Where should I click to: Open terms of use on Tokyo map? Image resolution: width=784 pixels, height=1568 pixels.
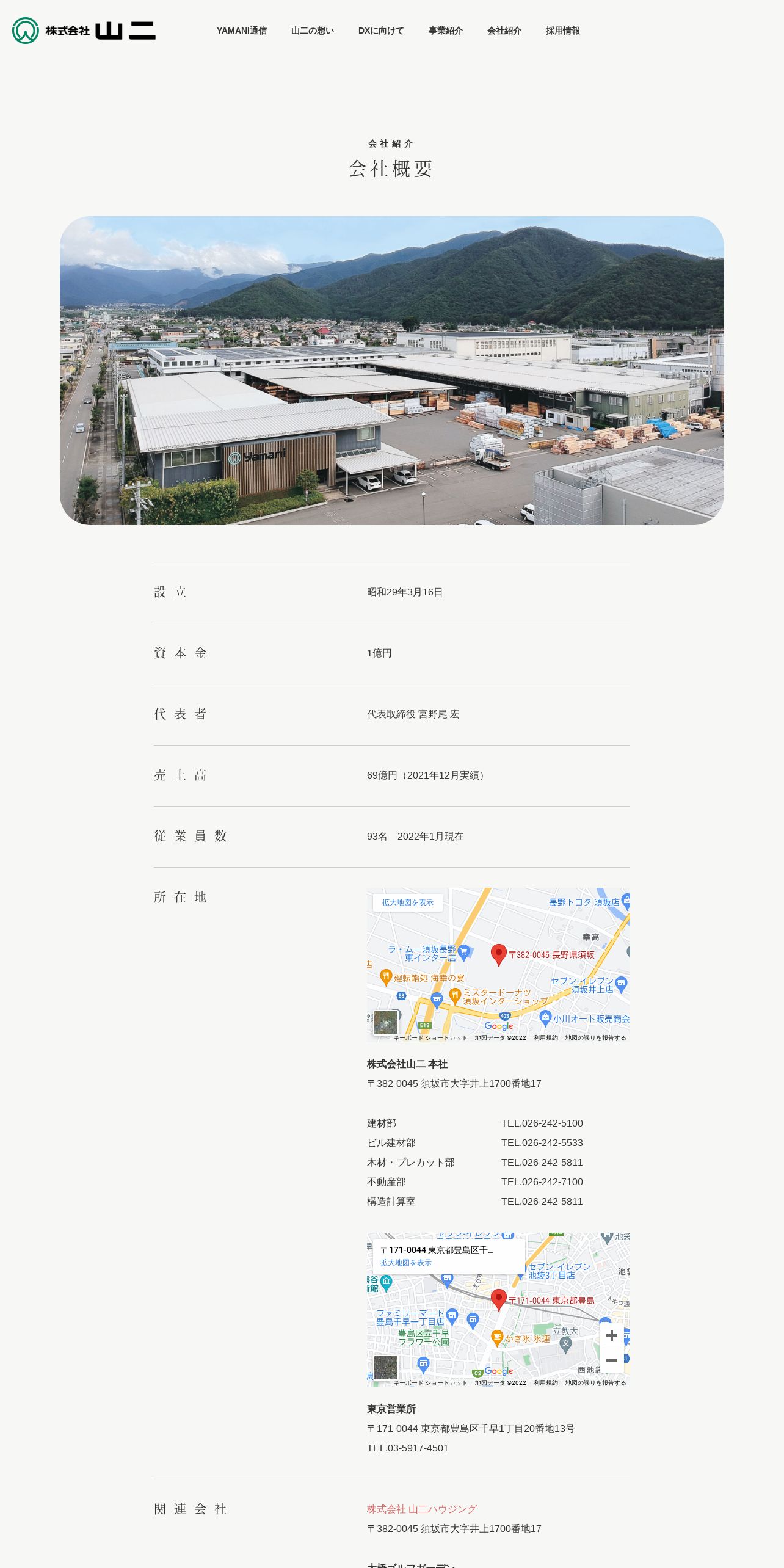pyautogui.click(x=545, y=1383)
